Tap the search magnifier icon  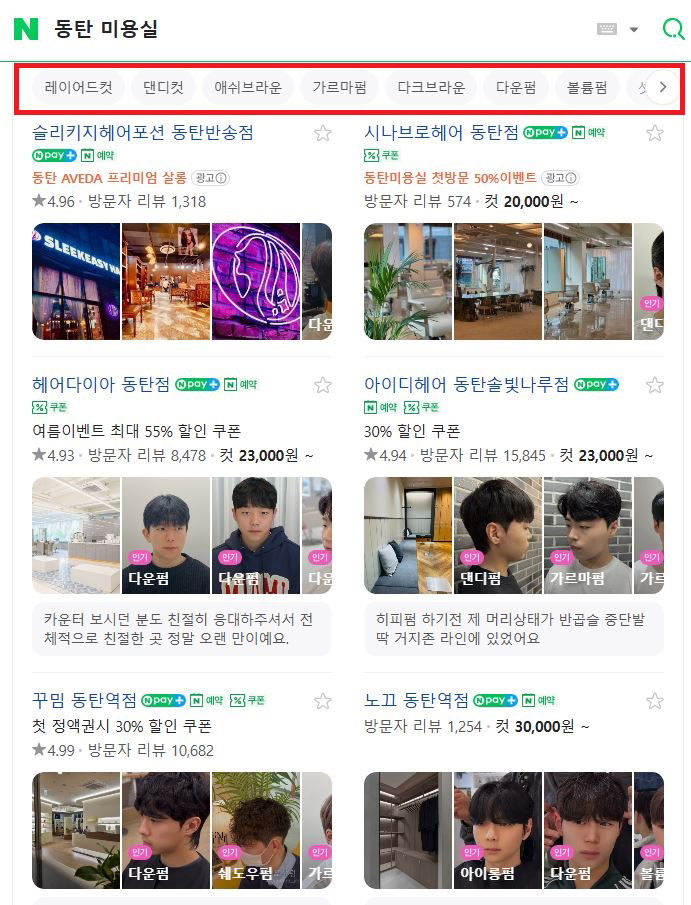(x=673, y=29)
